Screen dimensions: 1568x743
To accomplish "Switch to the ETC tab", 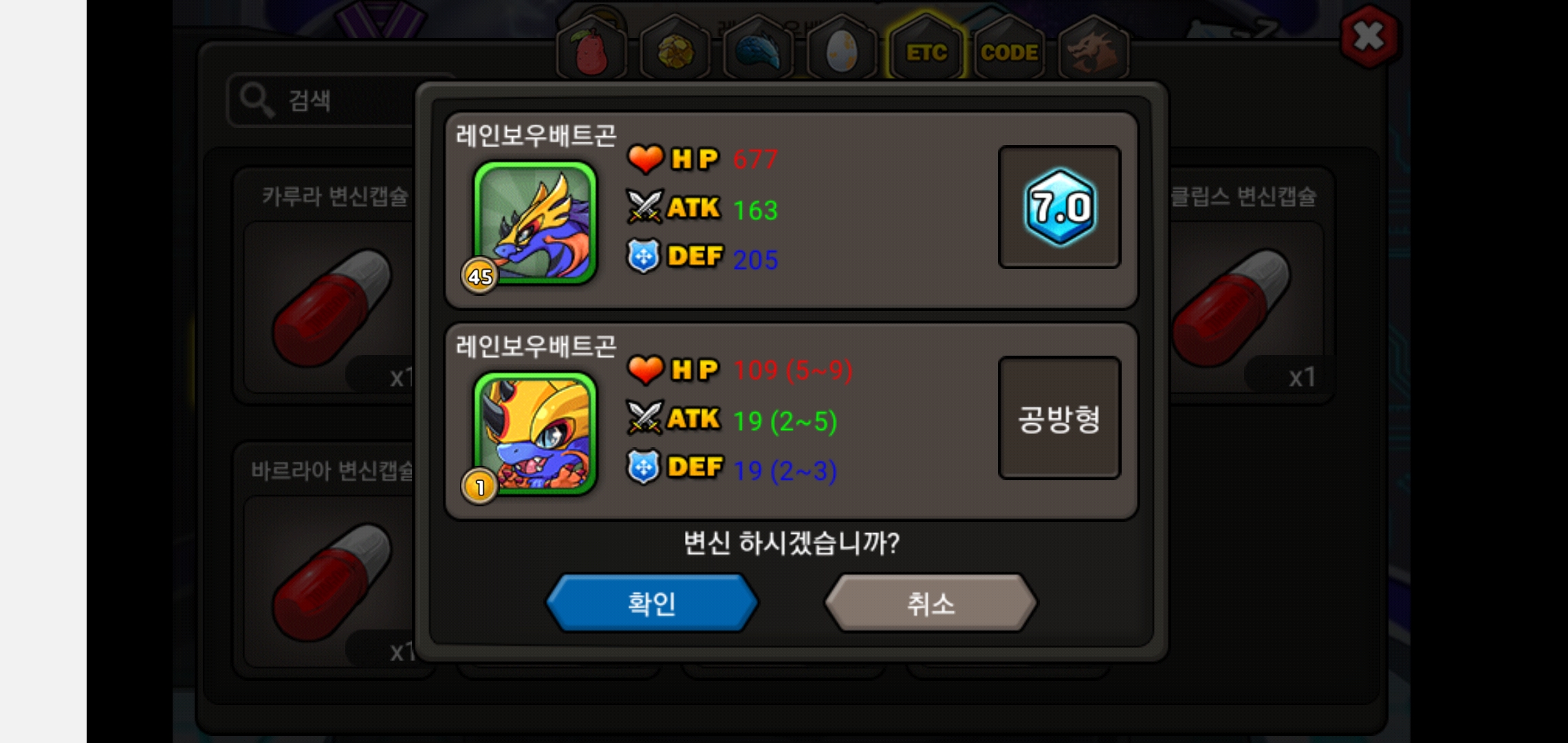I will (x=926, y=52).
